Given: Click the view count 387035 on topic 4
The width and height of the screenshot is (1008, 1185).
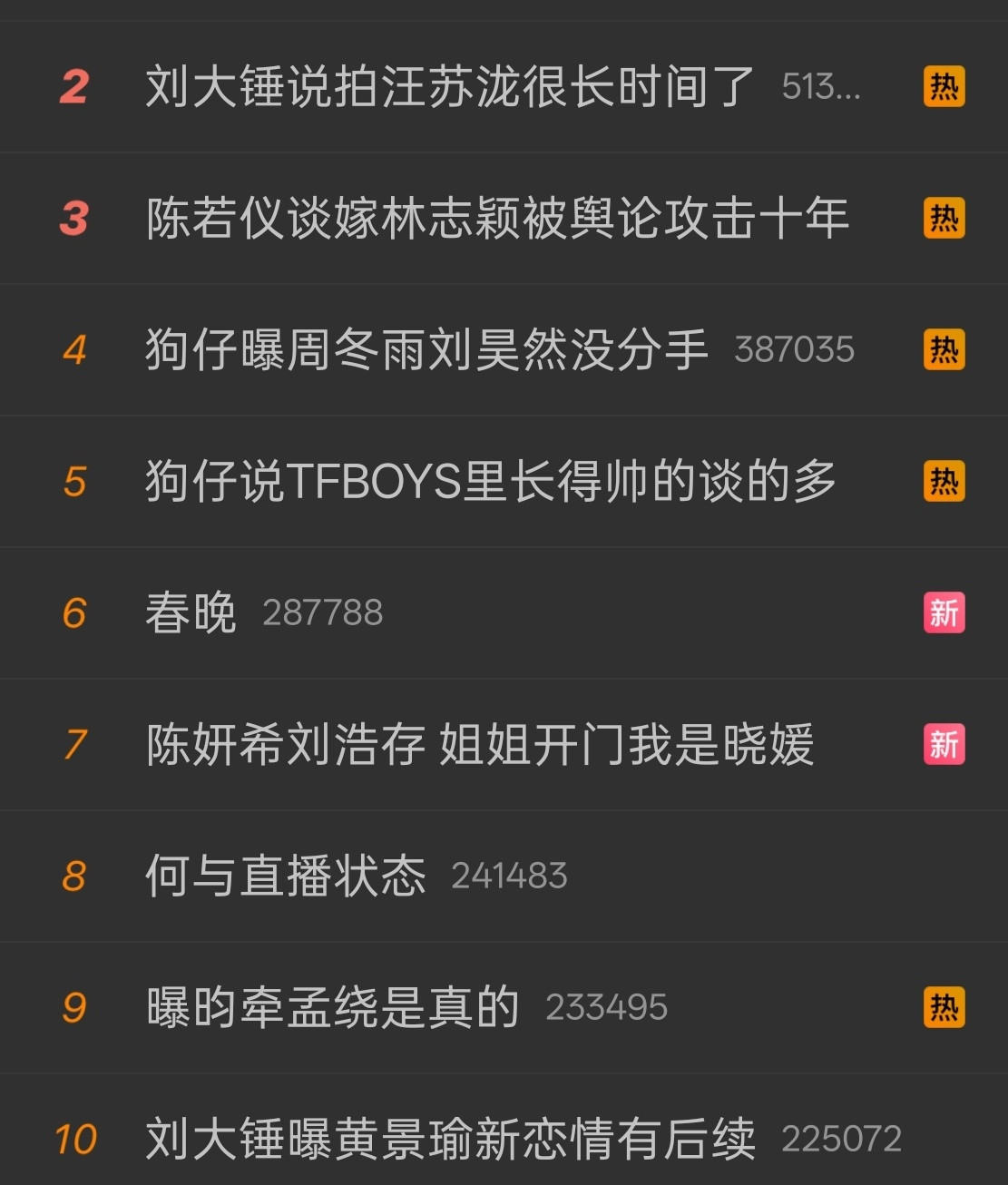Looking at the screenshot, I should [x=795, y=349].
